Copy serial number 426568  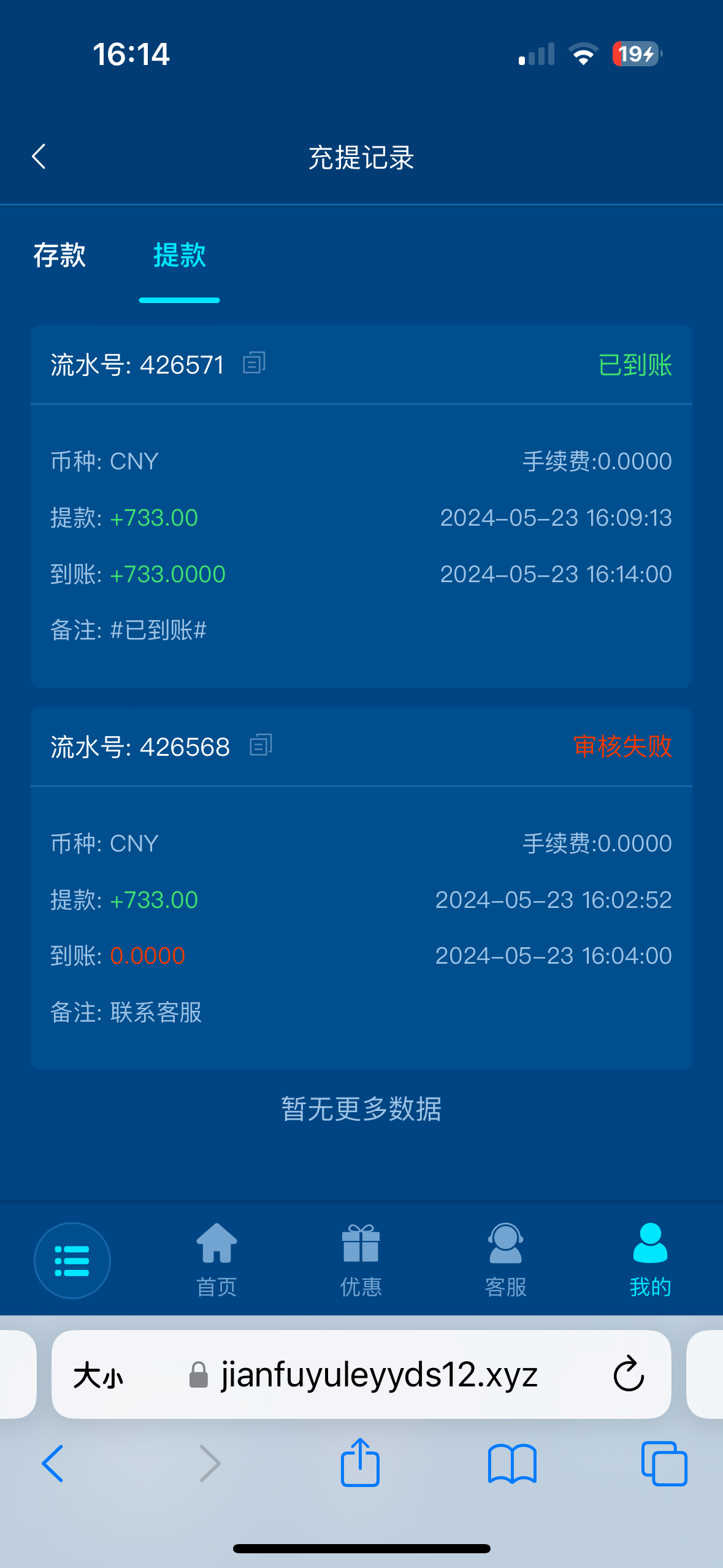click(x=261, y=745)
